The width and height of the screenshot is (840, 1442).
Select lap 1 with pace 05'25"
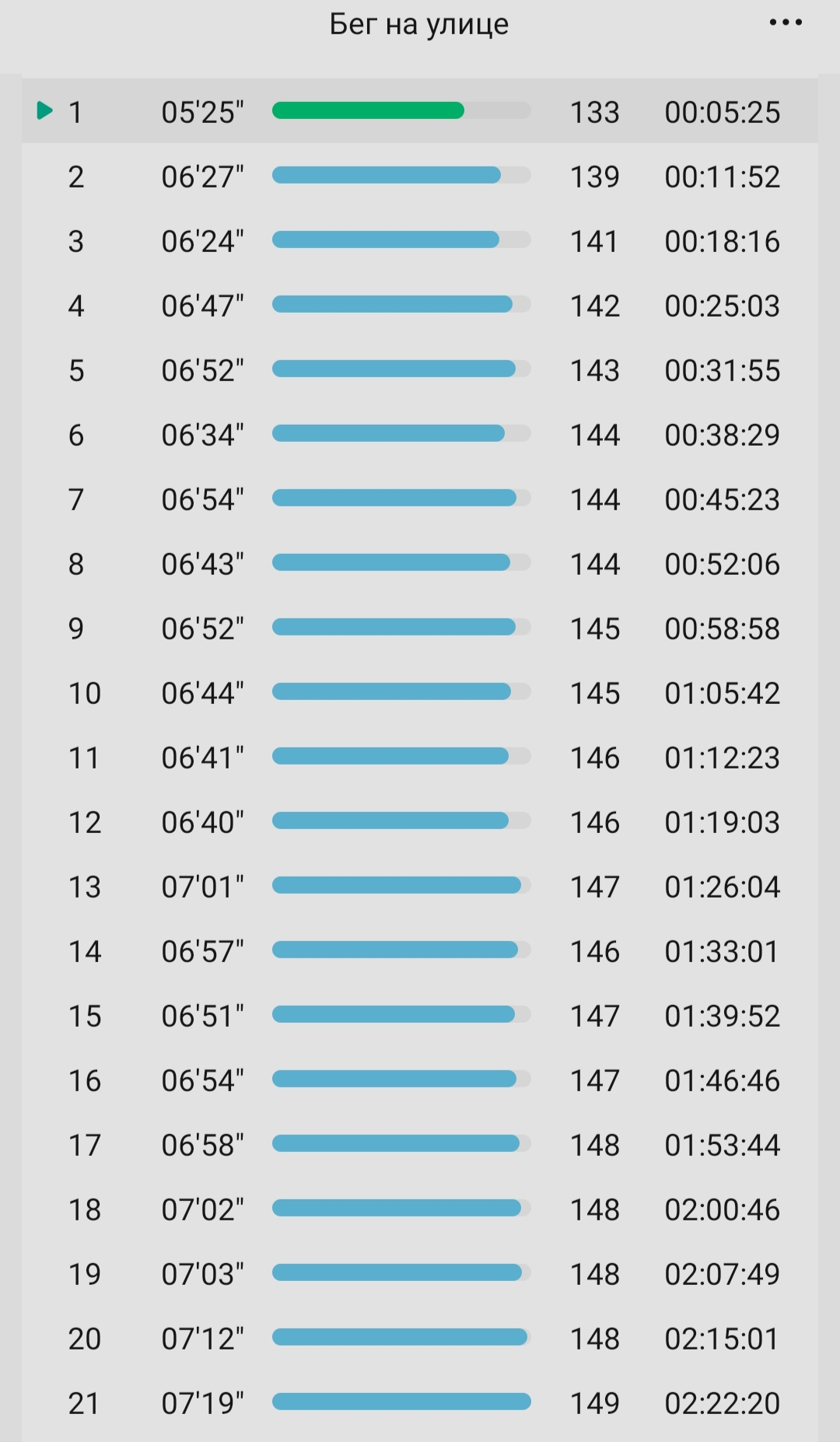(420, 111)
